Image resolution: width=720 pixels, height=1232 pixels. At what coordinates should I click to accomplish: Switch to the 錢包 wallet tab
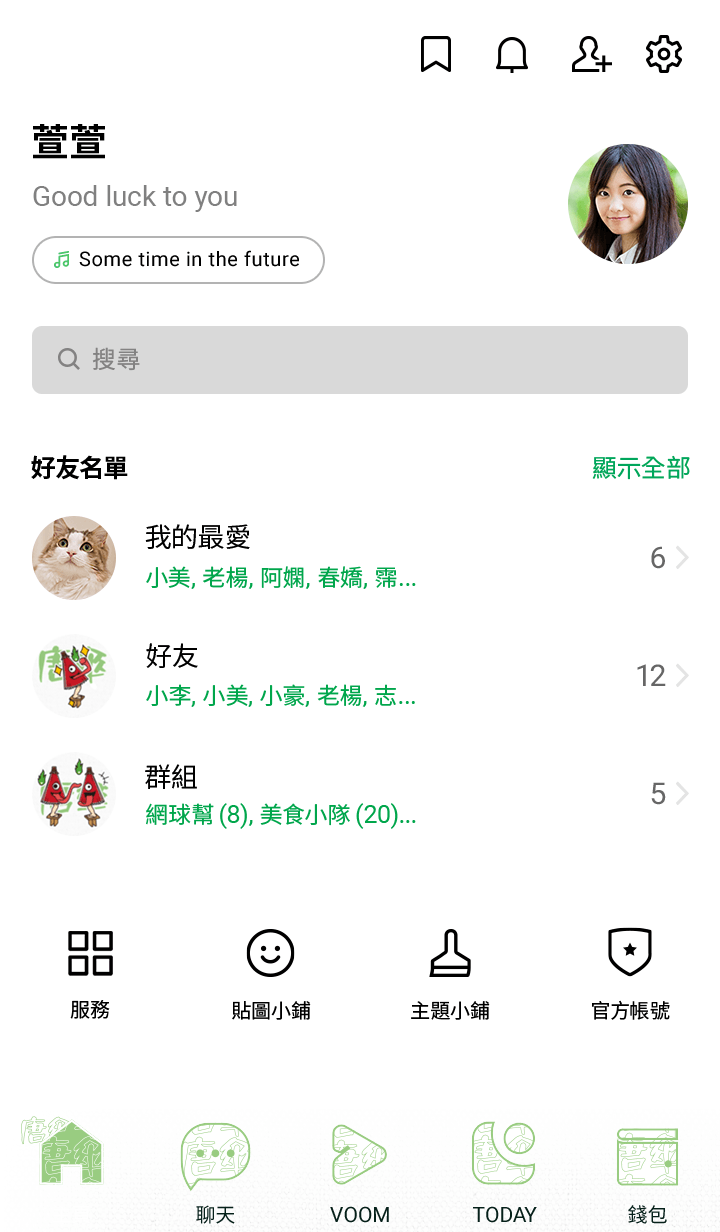[x=647, y=1170]
